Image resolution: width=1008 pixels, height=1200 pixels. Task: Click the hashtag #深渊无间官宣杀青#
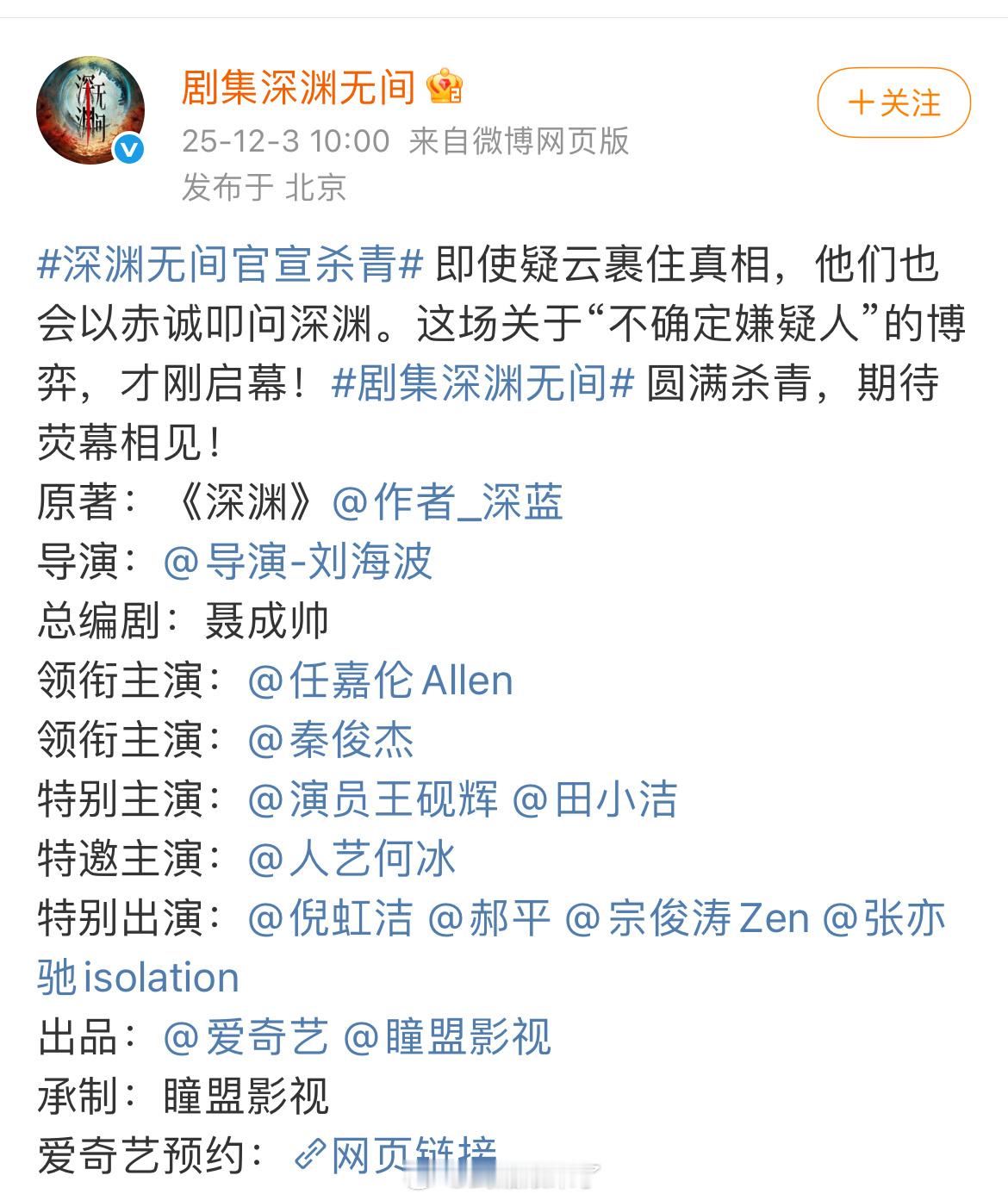click(x=226, y=267)
